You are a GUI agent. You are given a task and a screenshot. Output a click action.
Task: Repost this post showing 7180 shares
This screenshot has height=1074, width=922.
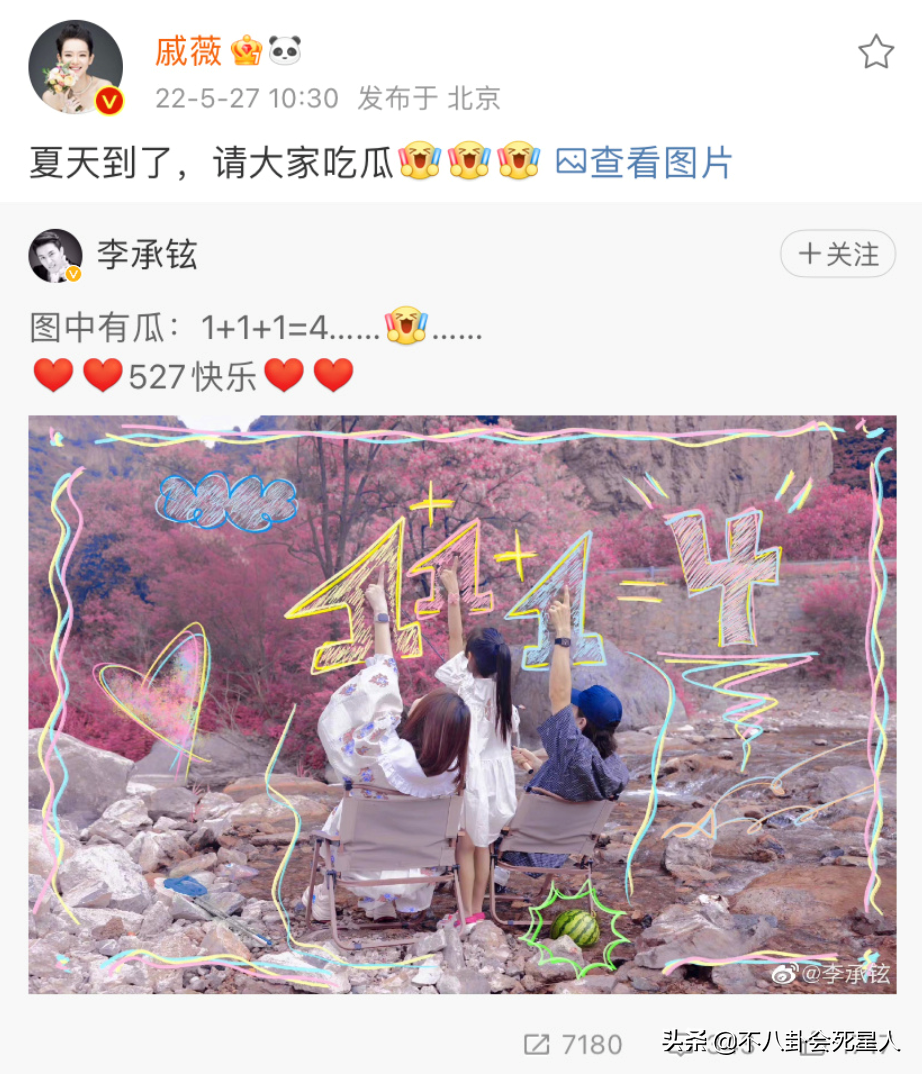pos(573,1044)
